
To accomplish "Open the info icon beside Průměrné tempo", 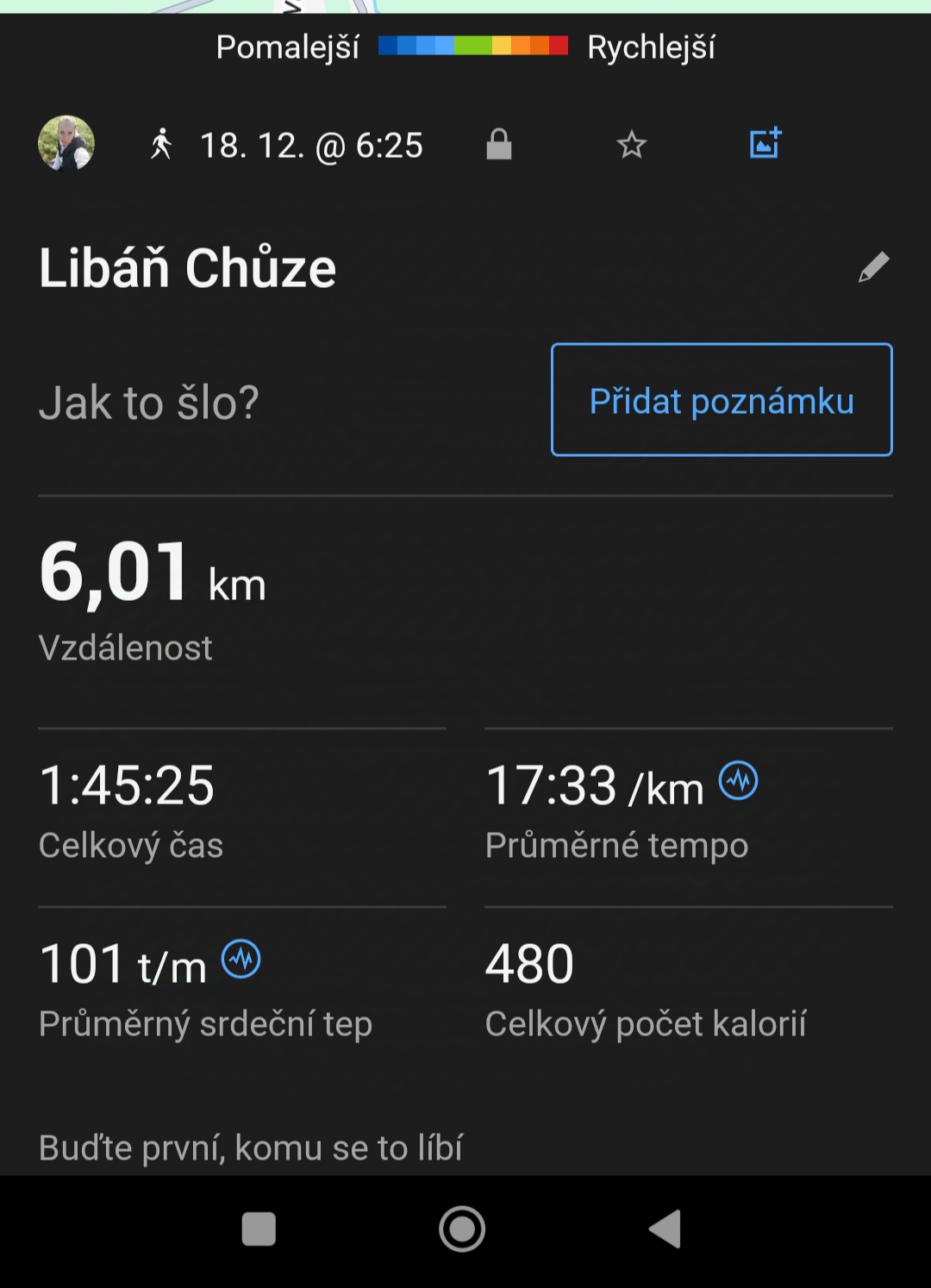I will pos(739,781).
